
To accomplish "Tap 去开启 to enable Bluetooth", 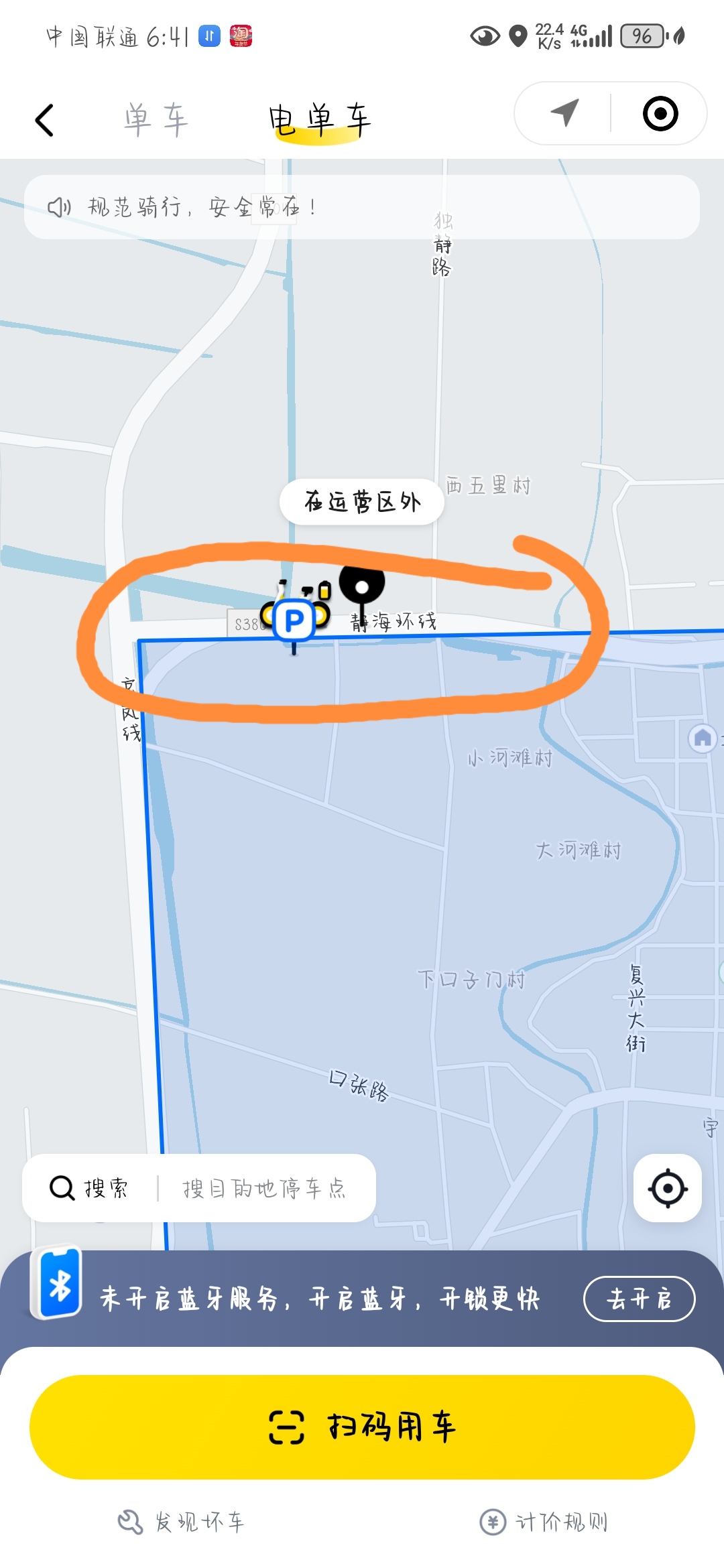I will (639, 1299).
